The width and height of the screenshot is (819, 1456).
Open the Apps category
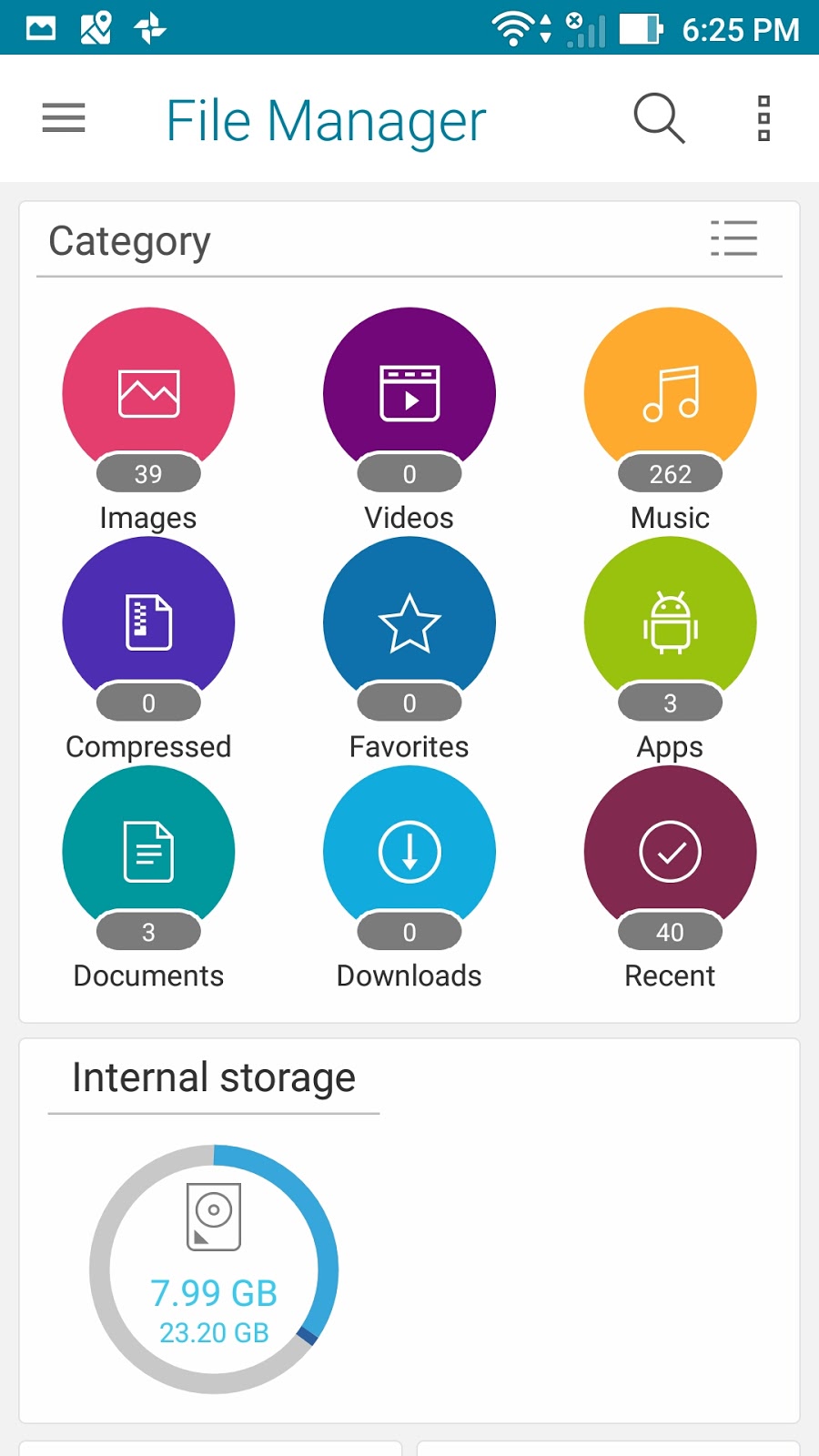pos(671,623)
